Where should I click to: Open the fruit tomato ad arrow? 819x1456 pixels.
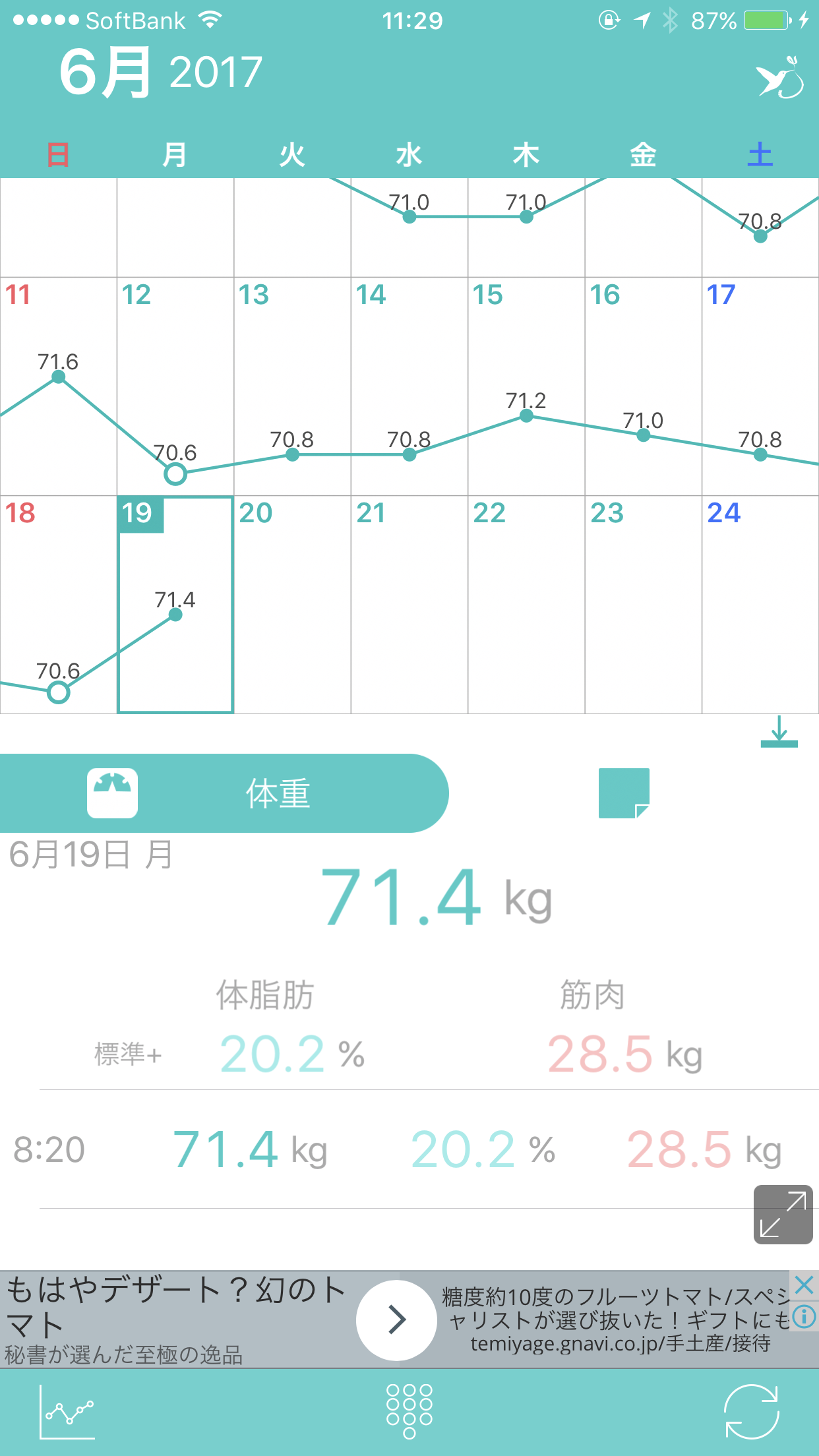396,1319
